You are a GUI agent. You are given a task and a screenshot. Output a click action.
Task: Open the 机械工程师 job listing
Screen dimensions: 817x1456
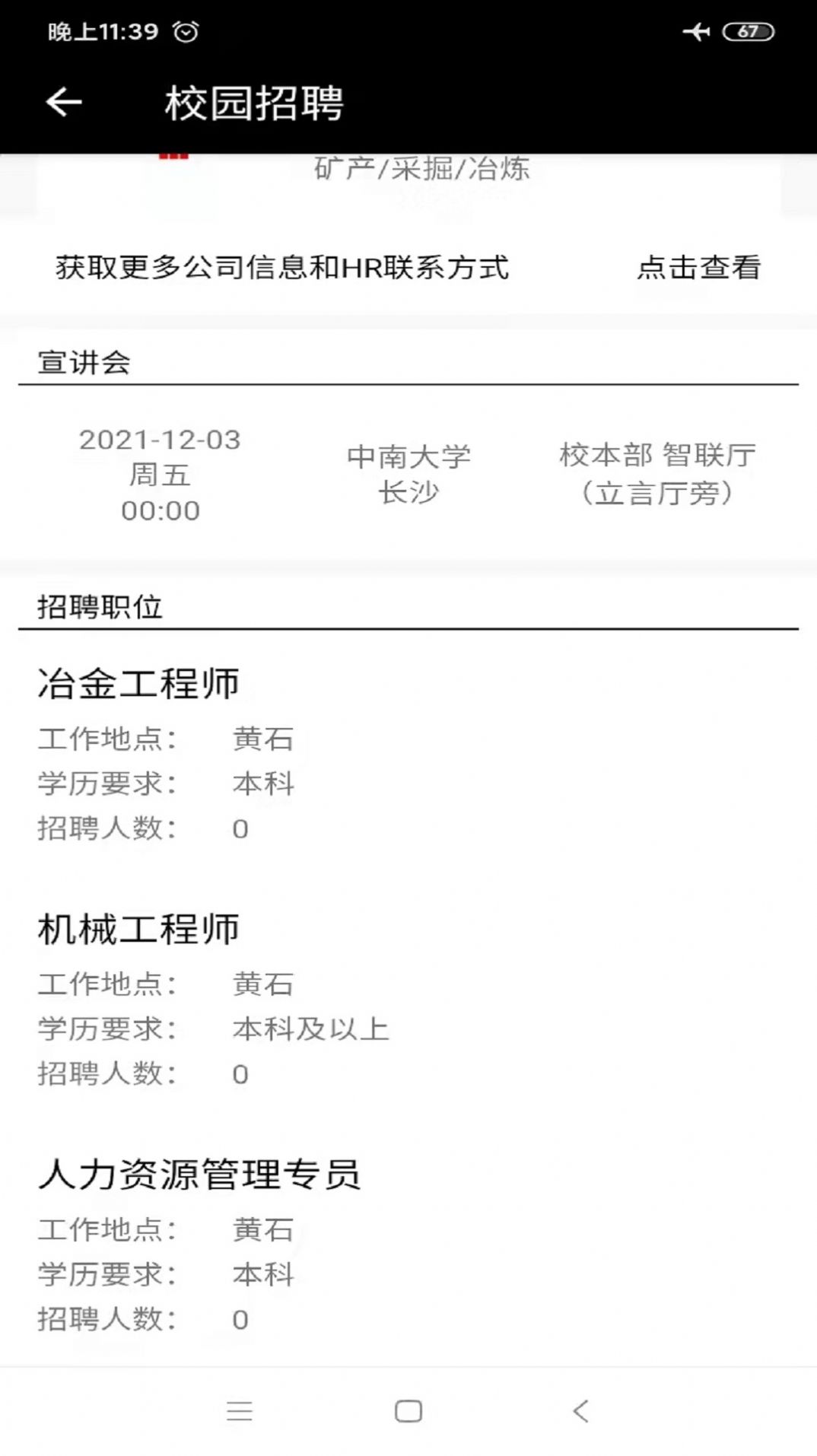(138, 929)
